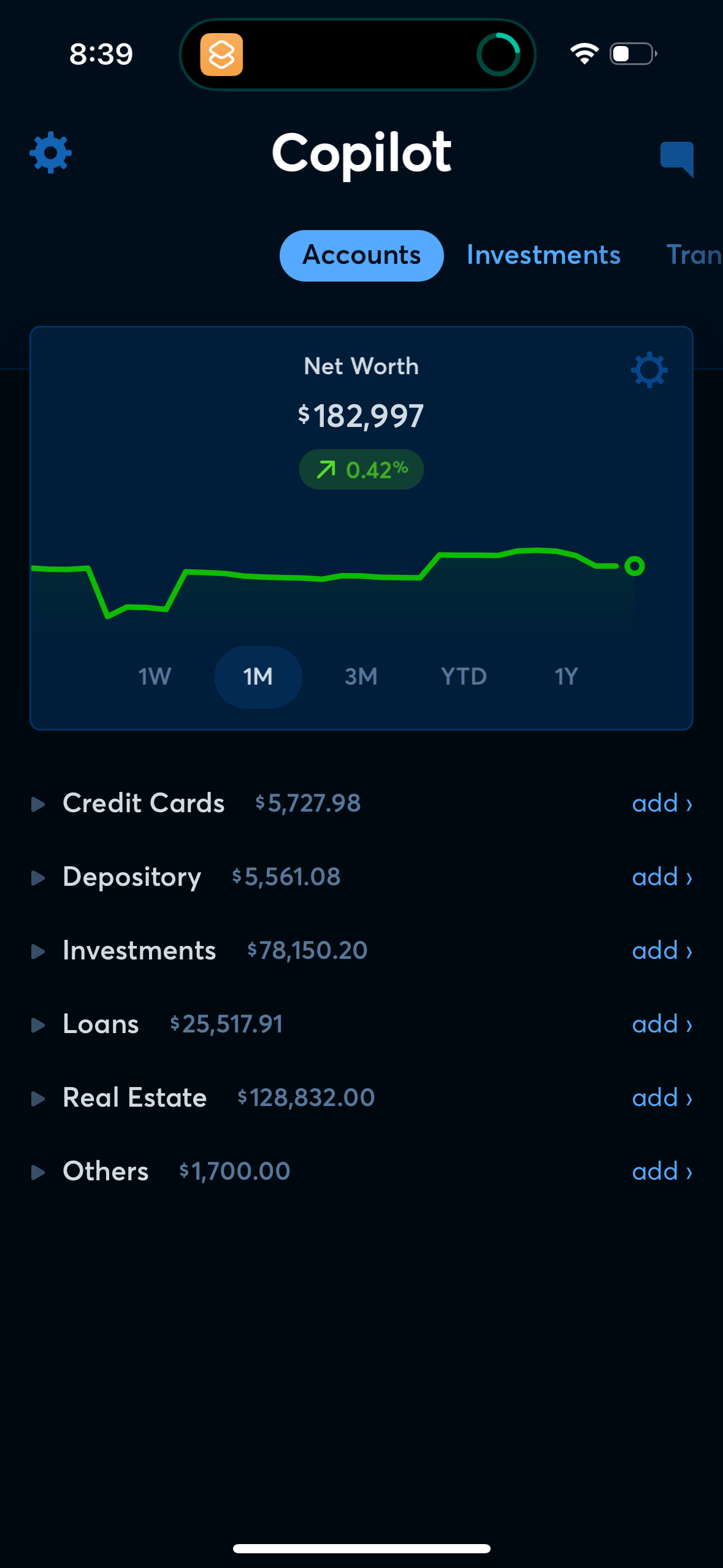Tap the orange app icon in Dynamic Island

[223, 55]
